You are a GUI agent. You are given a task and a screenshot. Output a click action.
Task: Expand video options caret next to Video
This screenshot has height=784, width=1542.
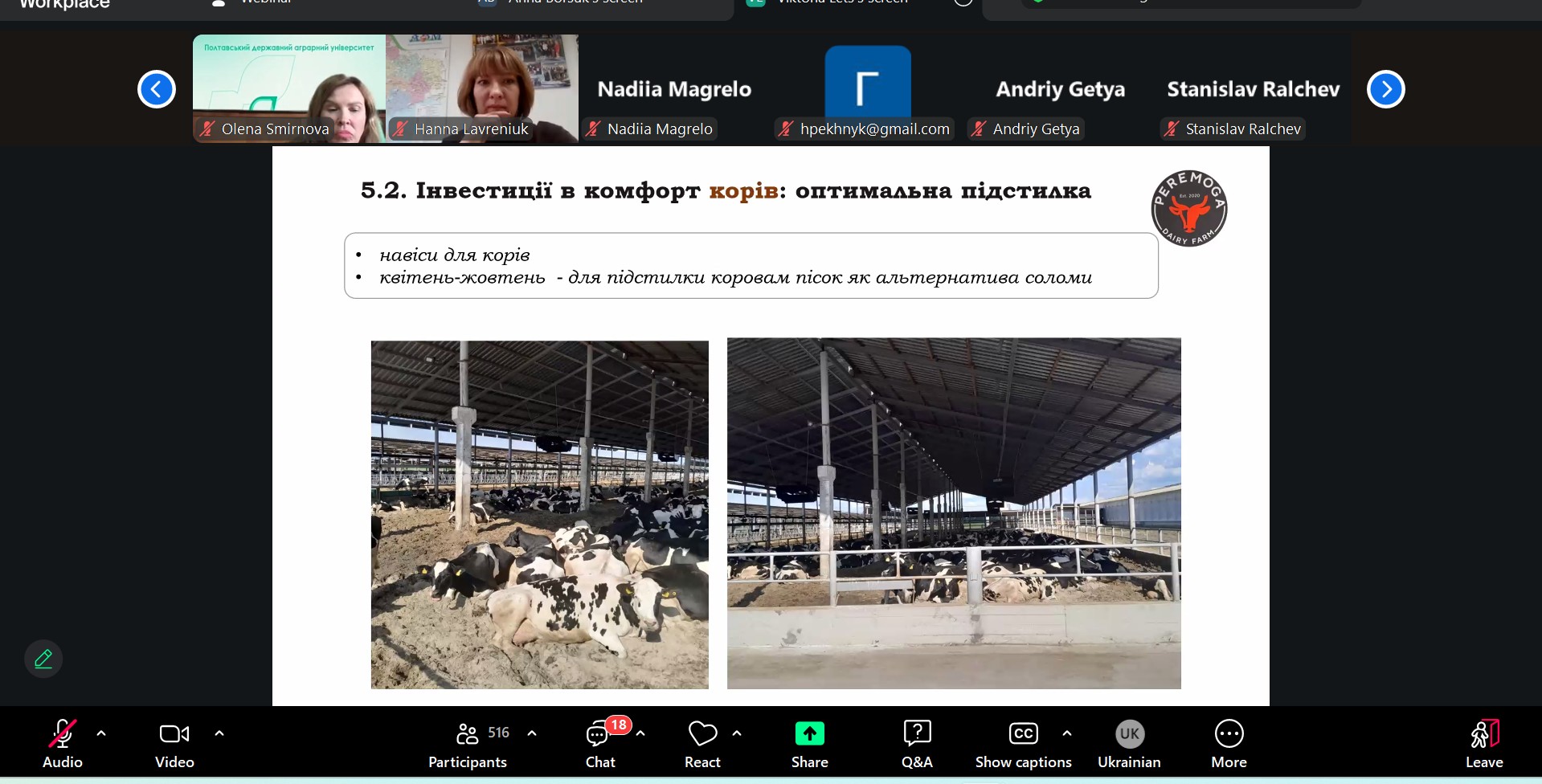[219, 733]
